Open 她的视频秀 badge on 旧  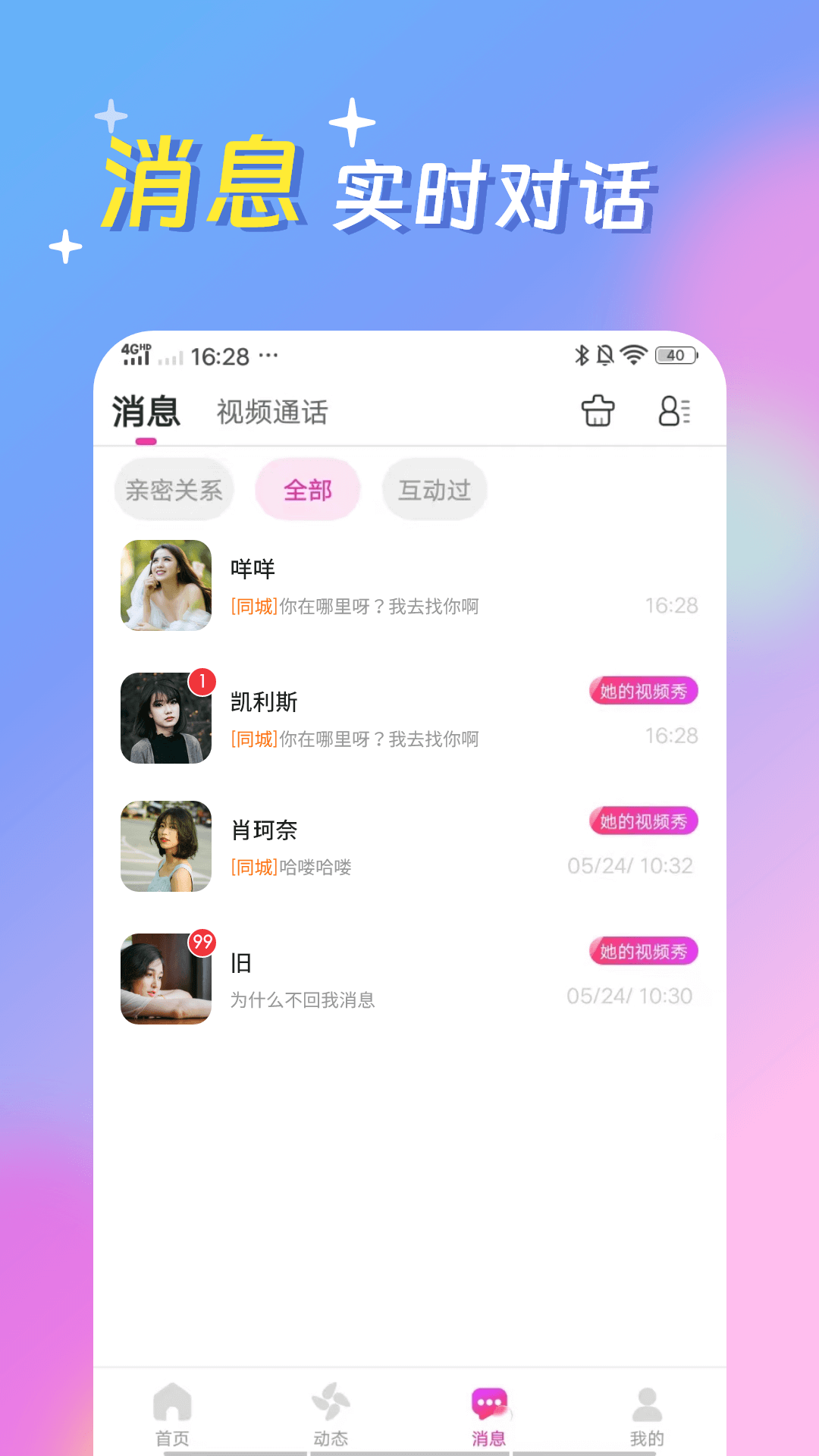[x=643, y=952]
